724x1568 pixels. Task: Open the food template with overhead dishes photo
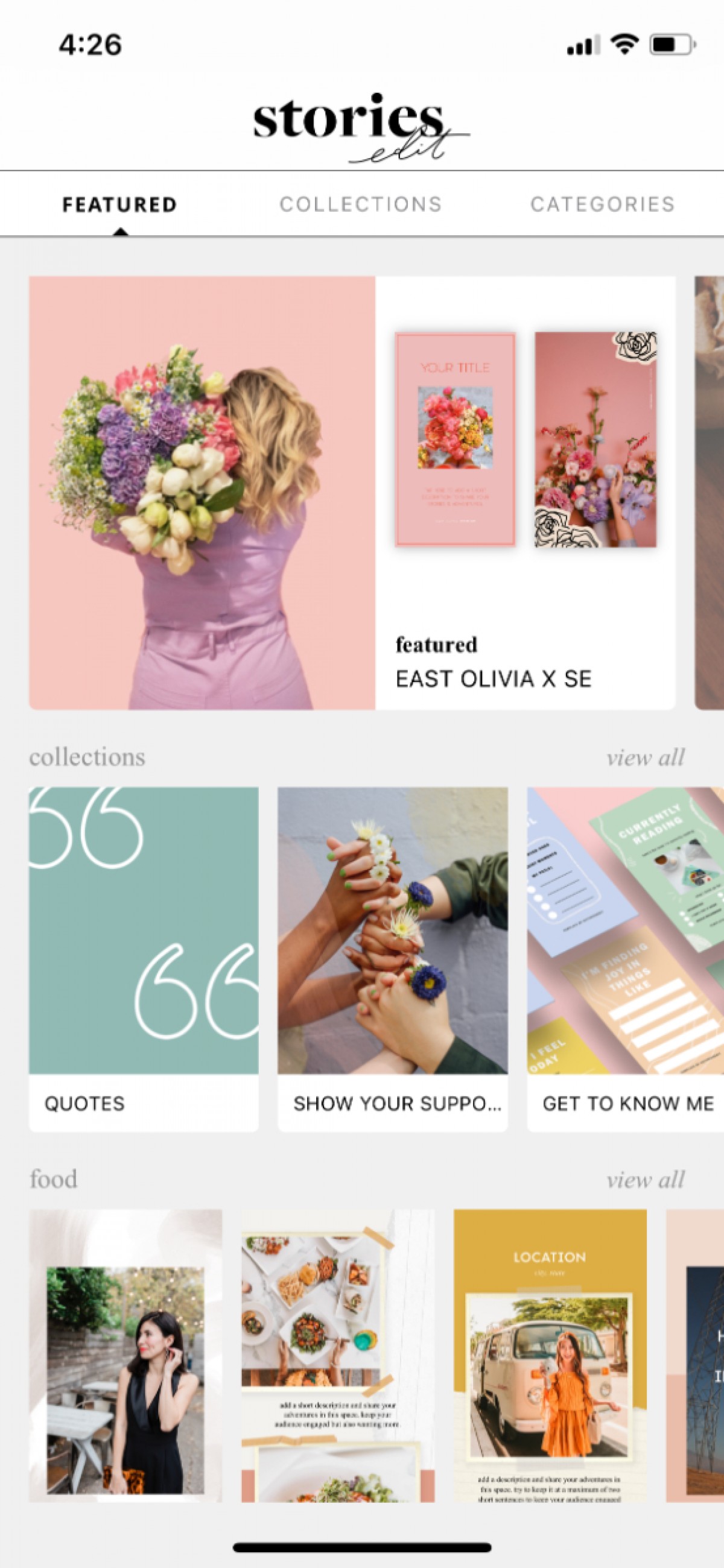(x=338, y=1355)
